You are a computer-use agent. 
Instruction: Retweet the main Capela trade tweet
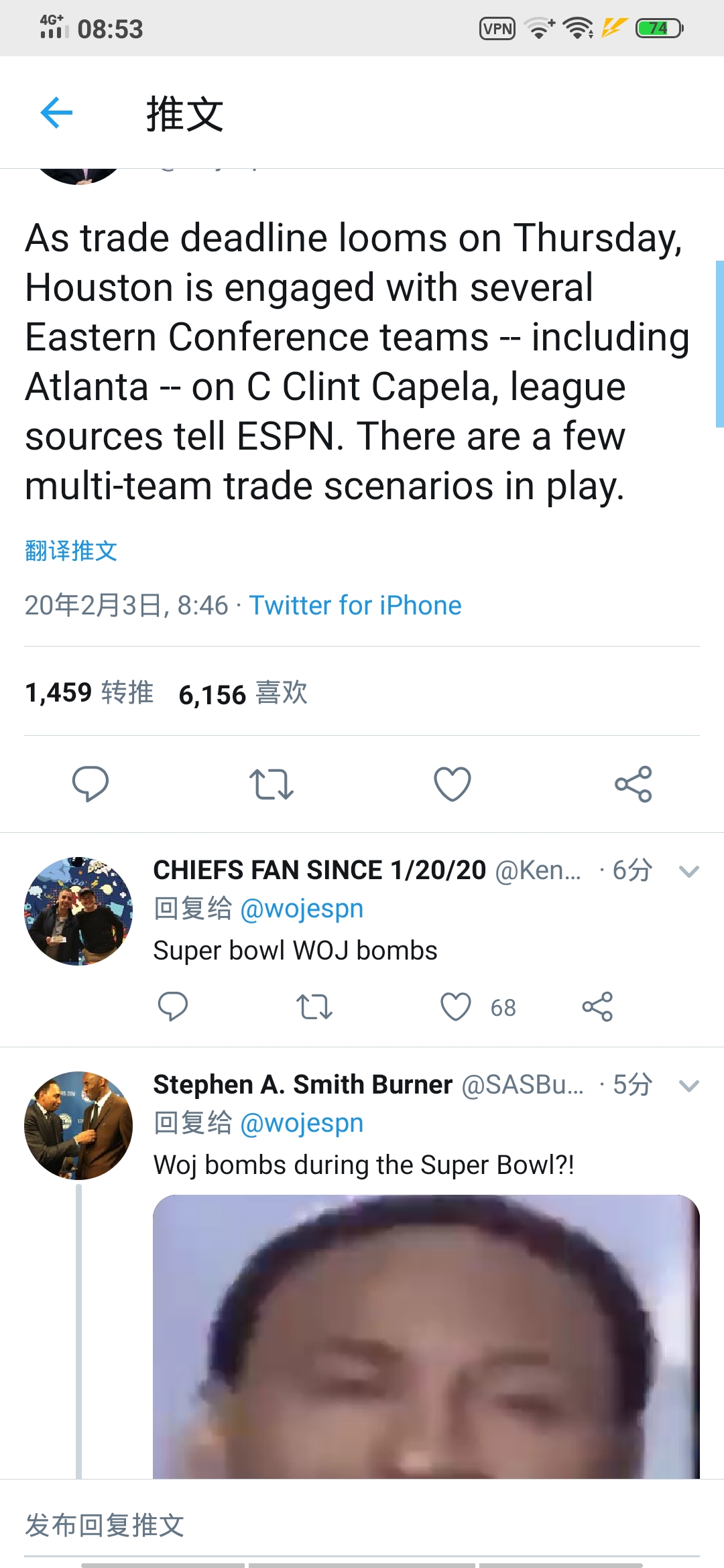(271, 783)
